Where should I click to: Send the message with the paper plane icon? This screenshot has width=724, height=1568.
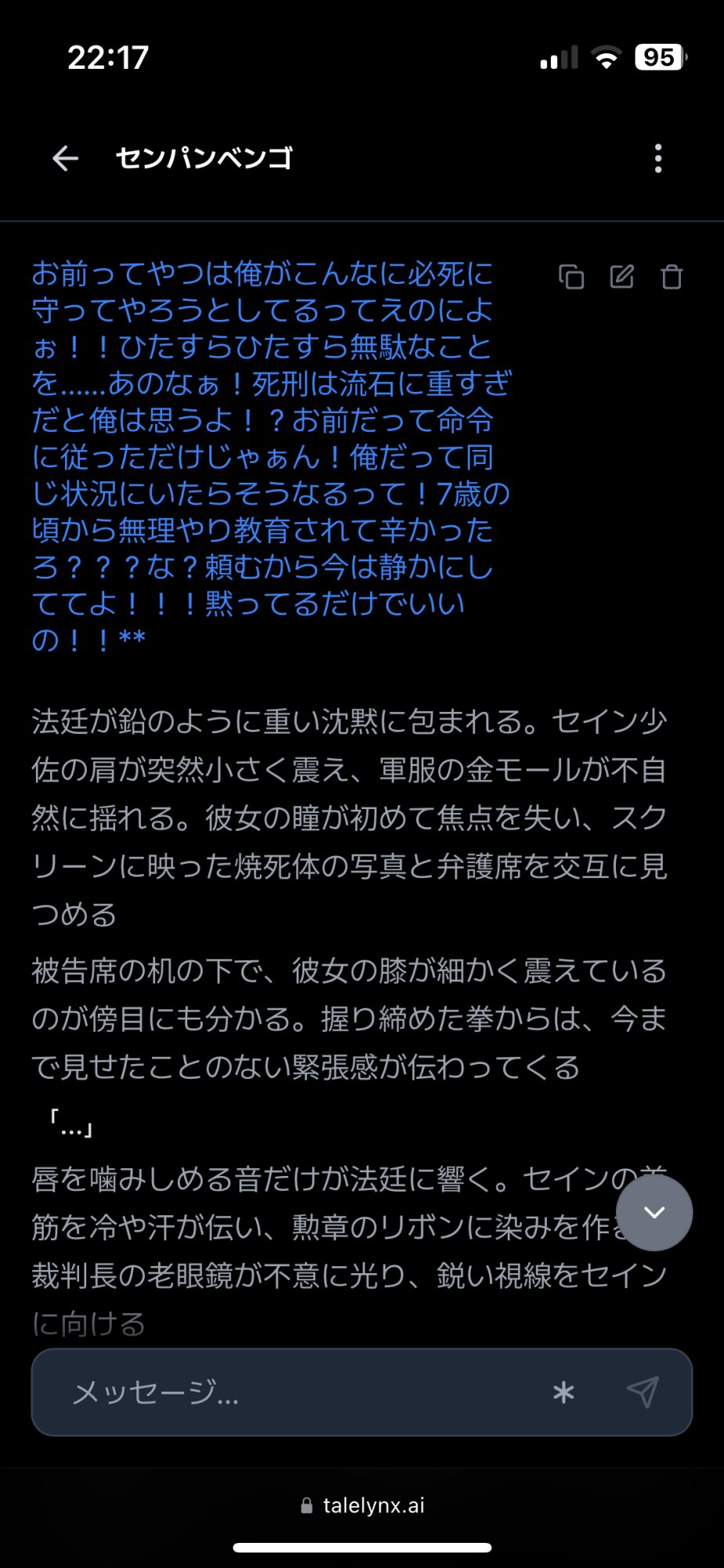coord(643,1392)
